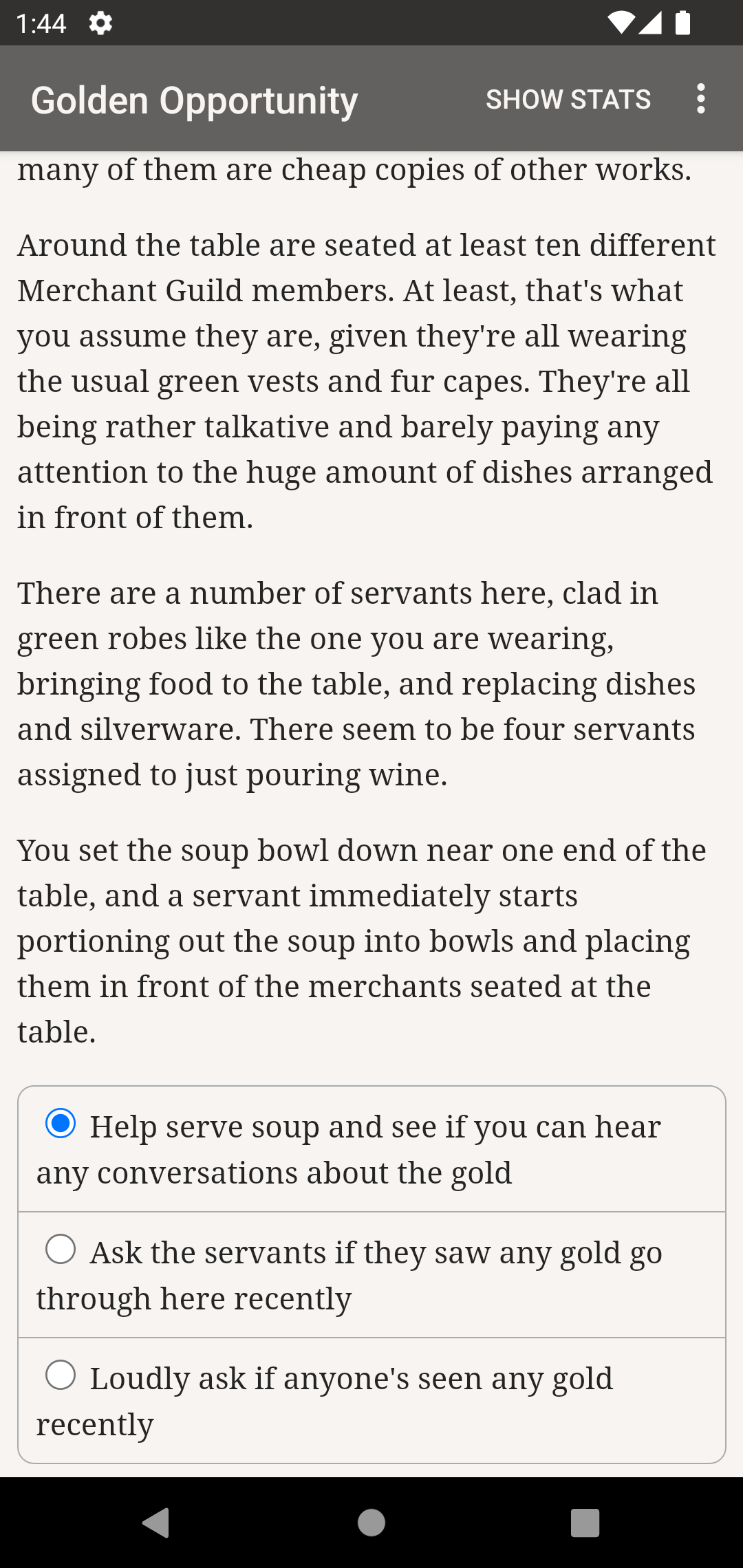This screenshot has height=1568, width=743.
Task: Open the overflow menu
Action: coord(700,99)
